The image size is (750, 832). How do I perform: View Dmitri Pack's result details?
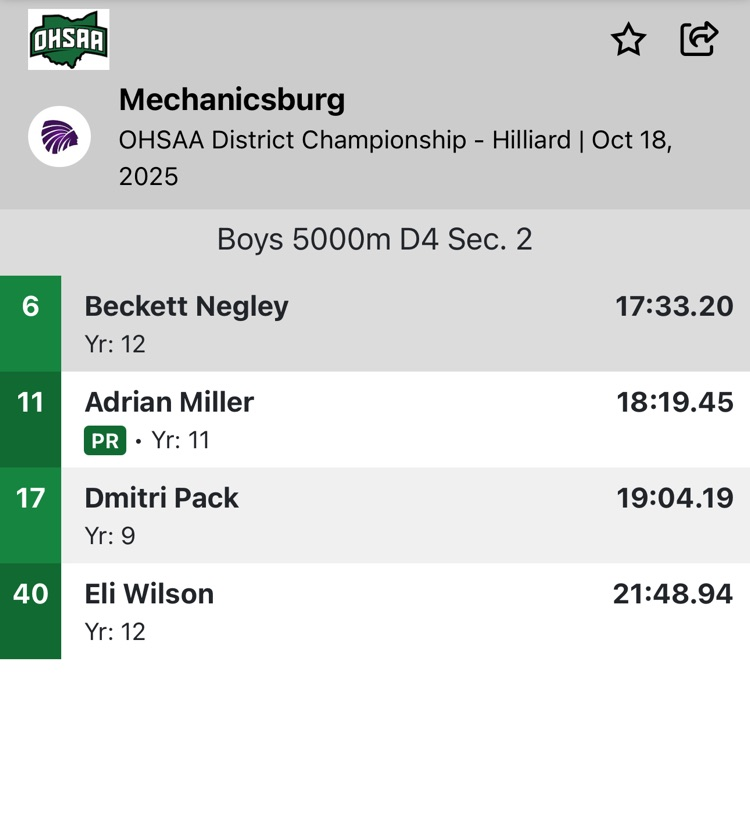[375, 516]
